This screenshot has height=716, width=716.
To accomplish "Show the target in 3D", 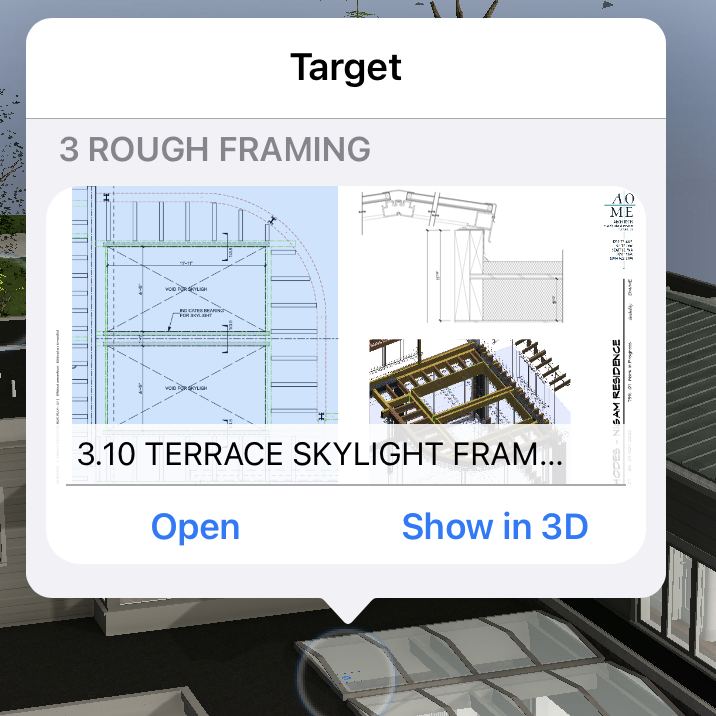I will (x=494, y=526).
